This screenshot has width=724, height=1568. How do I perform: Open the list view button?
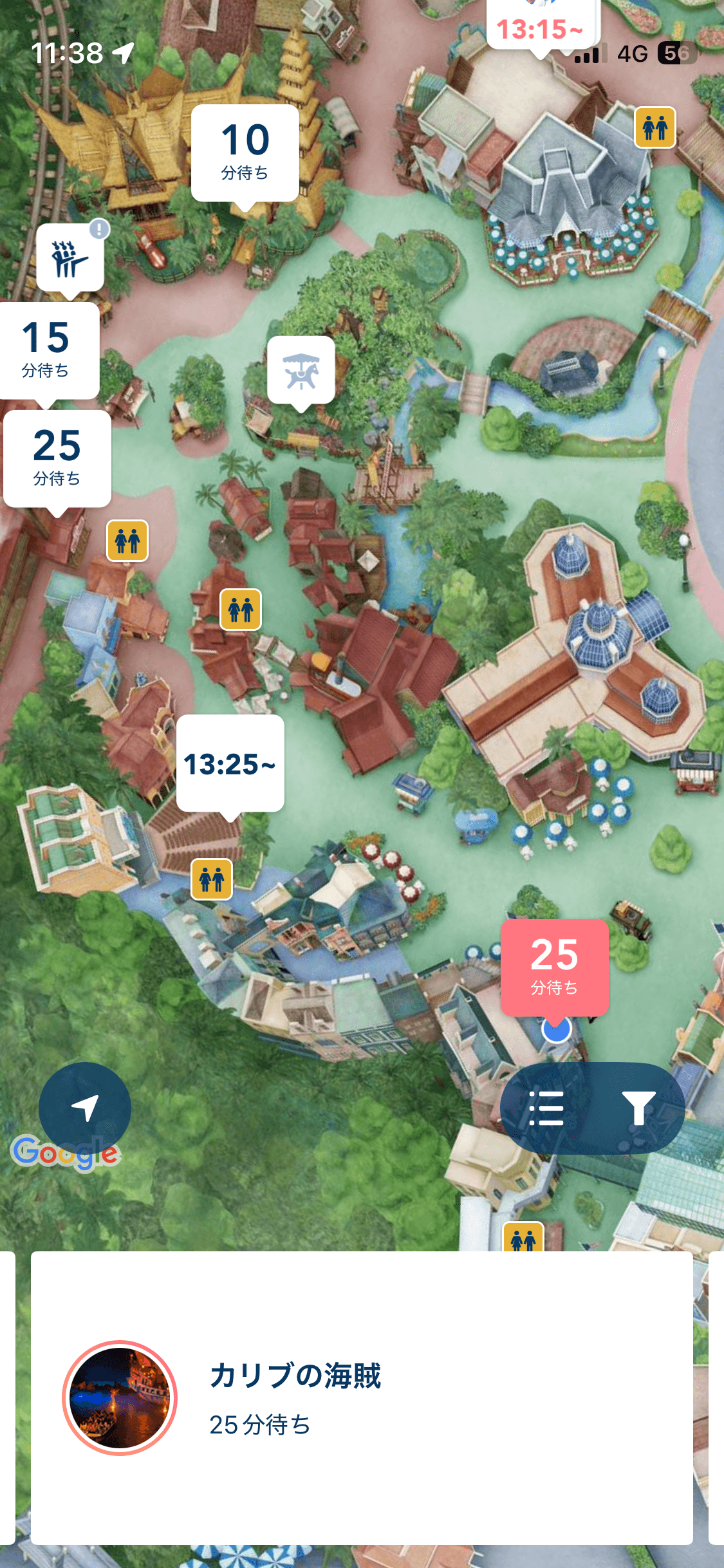(x=546, y=1108)
